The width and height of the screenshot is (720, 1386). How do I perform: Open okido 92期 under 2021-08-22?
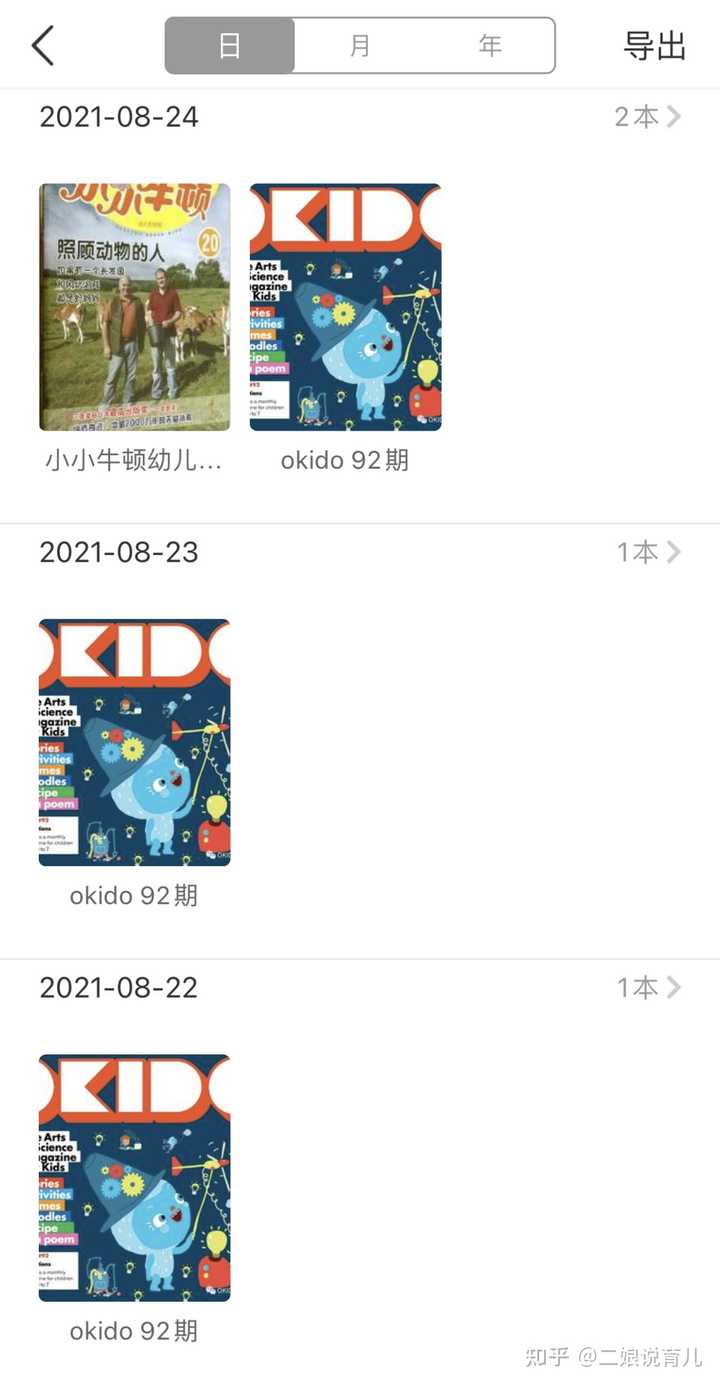[x=134, y=1178]
